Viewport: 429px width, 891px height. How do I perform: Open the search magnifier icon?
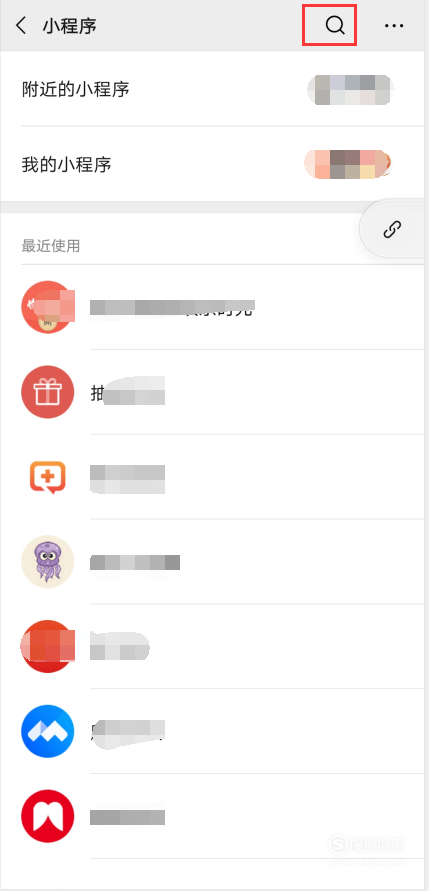[x=335, y=26]
